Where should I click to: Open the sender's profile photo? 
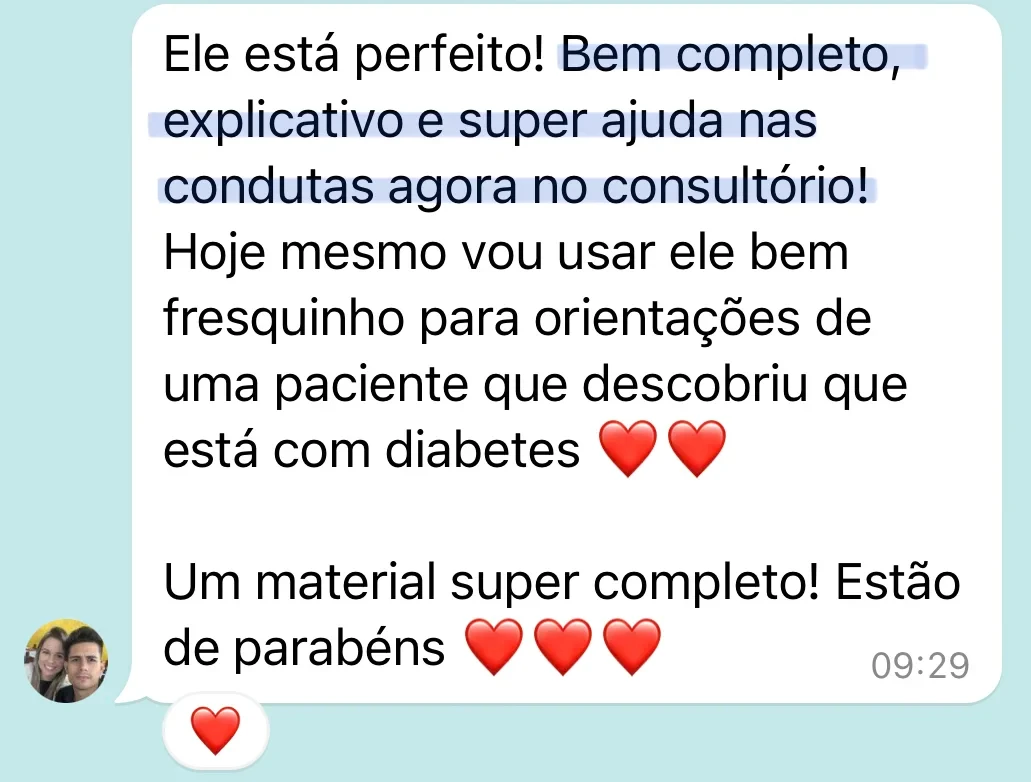[x=67, y=661]
